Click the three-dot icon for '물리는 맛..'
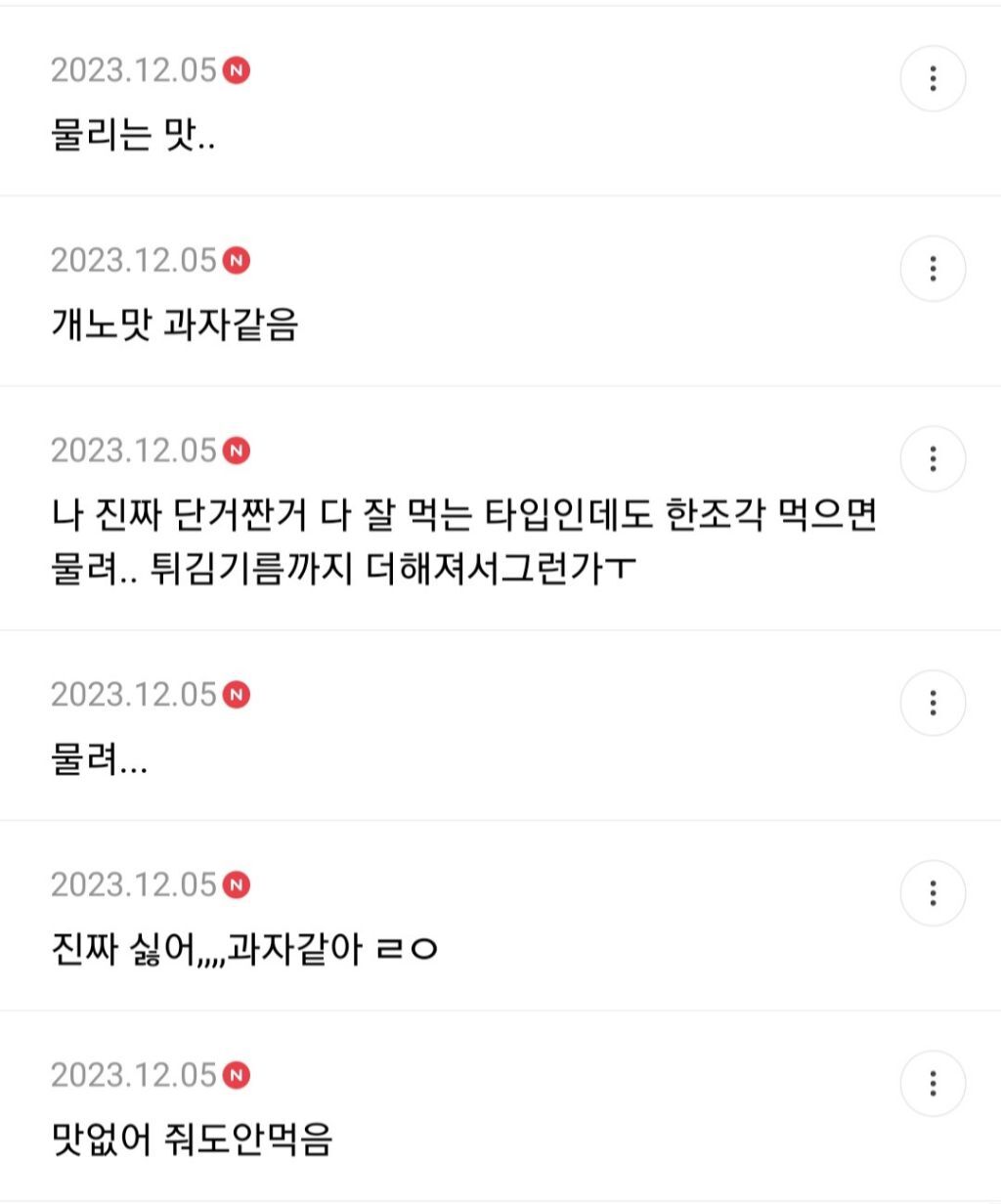This screenshot has height=1204, width=1001. (x=935, y=78)
